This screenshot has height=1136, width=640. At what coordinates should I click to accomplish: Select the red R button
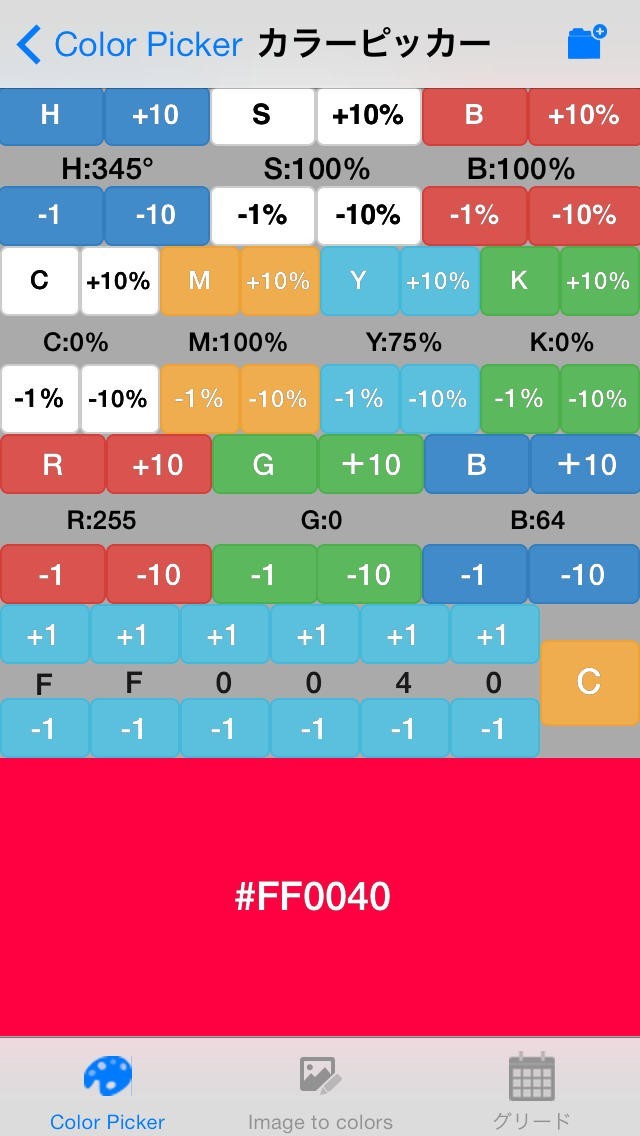[53, 464]
